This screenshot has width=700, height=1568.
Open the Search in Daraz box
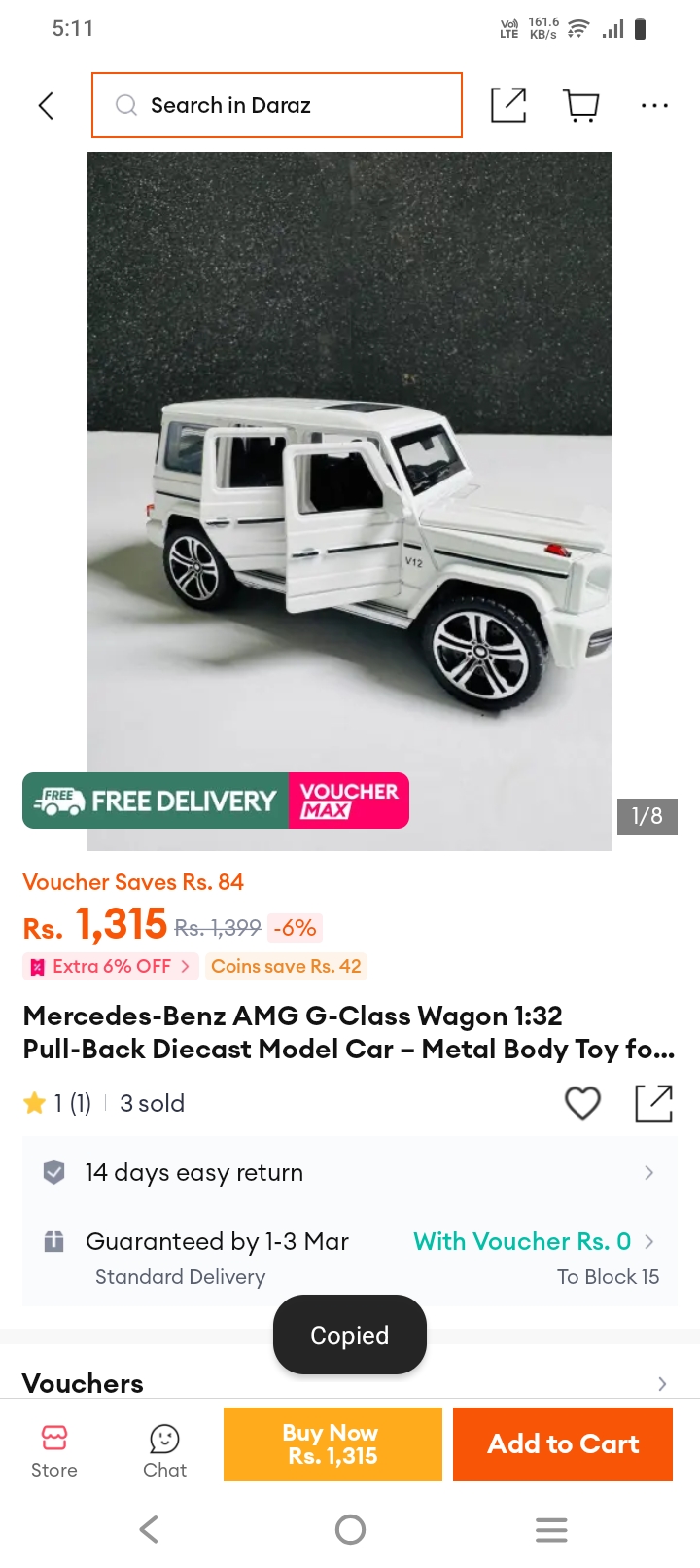(277, 105)
